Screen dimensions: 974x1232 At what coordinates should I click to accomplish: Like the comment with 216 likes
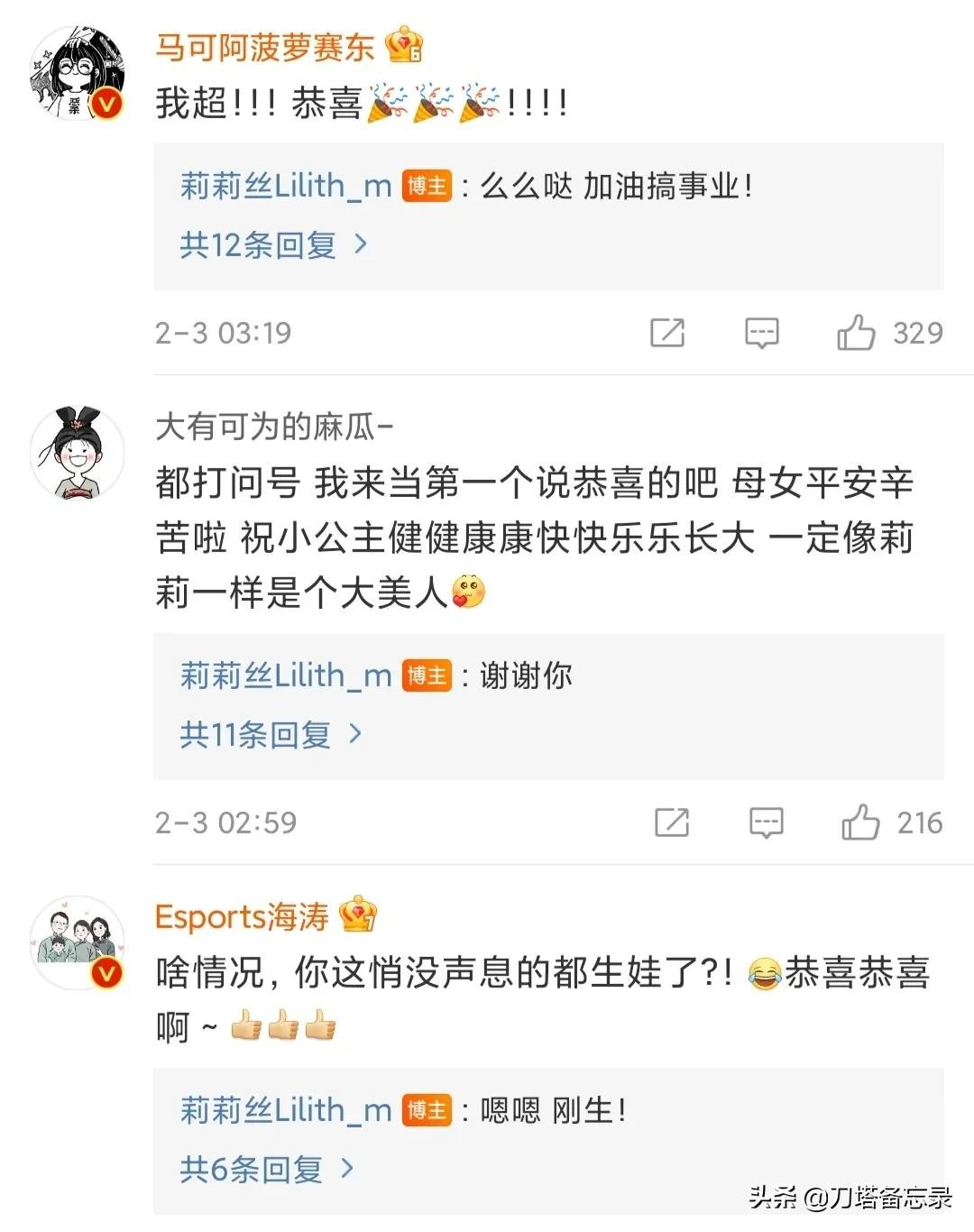(x=860, y=823)
